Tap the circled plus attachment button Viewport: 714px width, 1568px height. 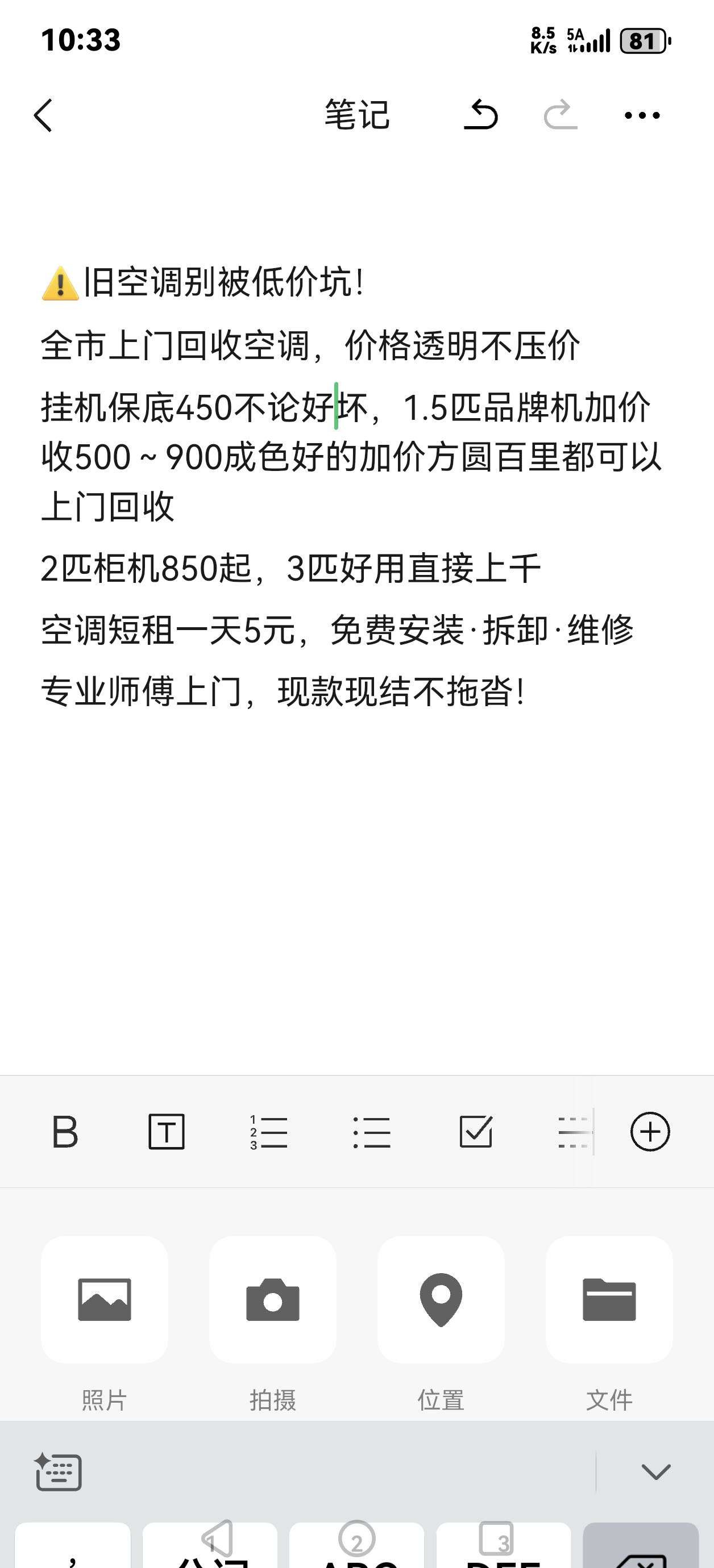[x=649, y=1132]
